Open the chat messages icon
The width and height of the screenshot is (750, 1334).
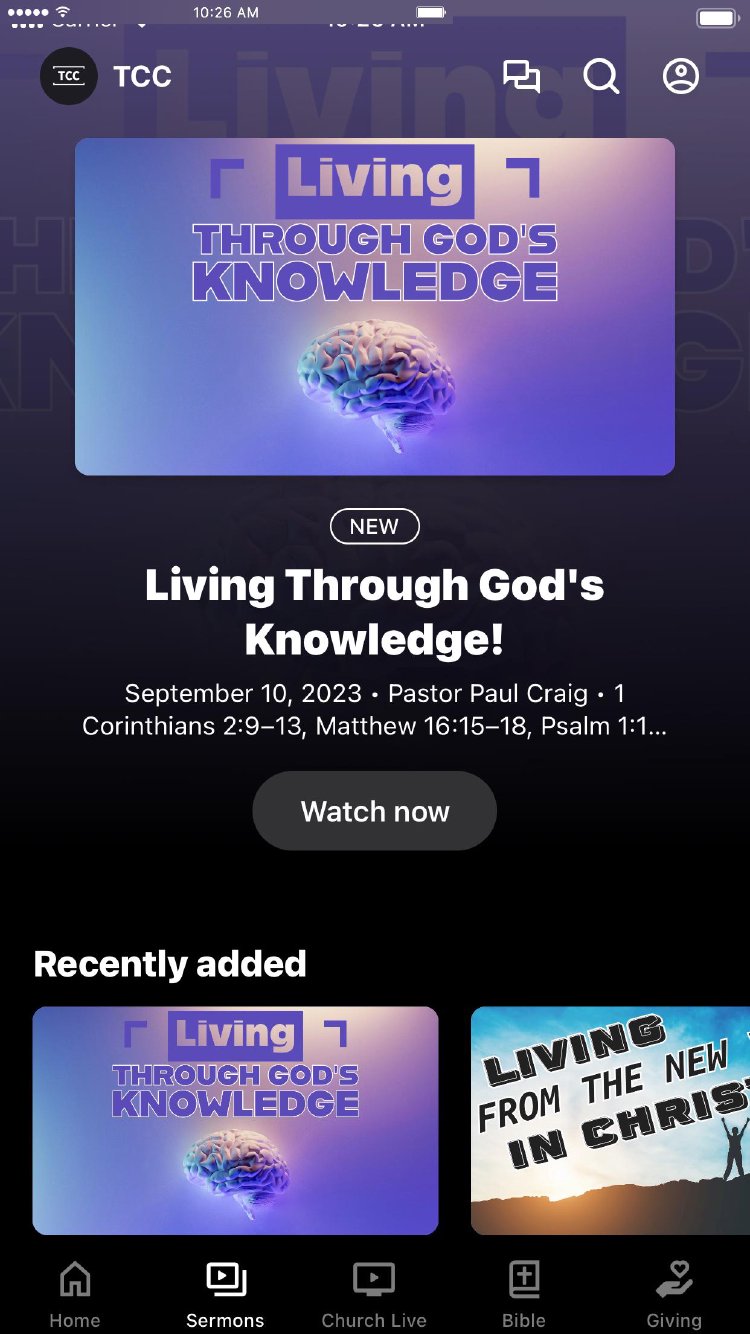point(521,77)
